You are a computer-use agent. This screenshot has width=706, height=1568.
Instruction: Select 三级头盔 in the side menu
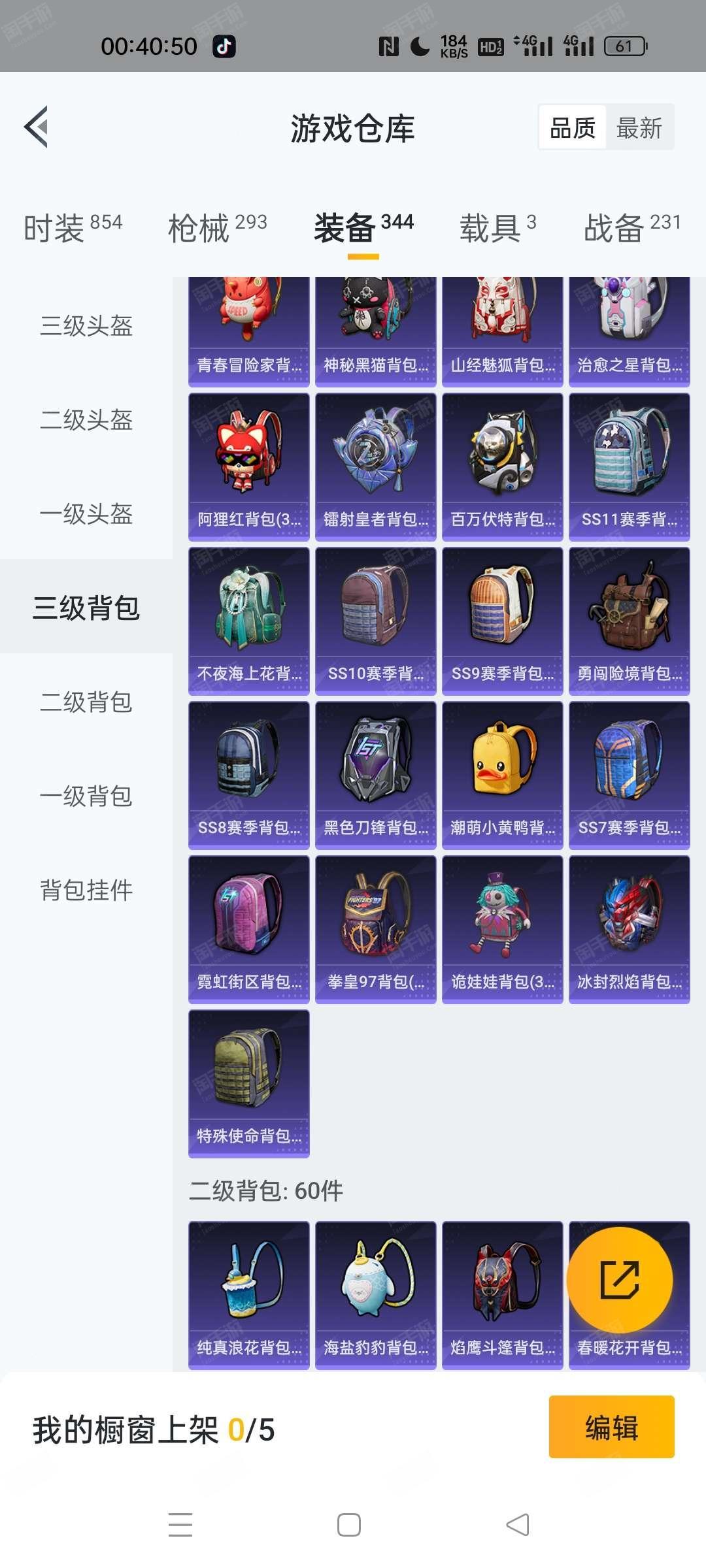(86, 325)
